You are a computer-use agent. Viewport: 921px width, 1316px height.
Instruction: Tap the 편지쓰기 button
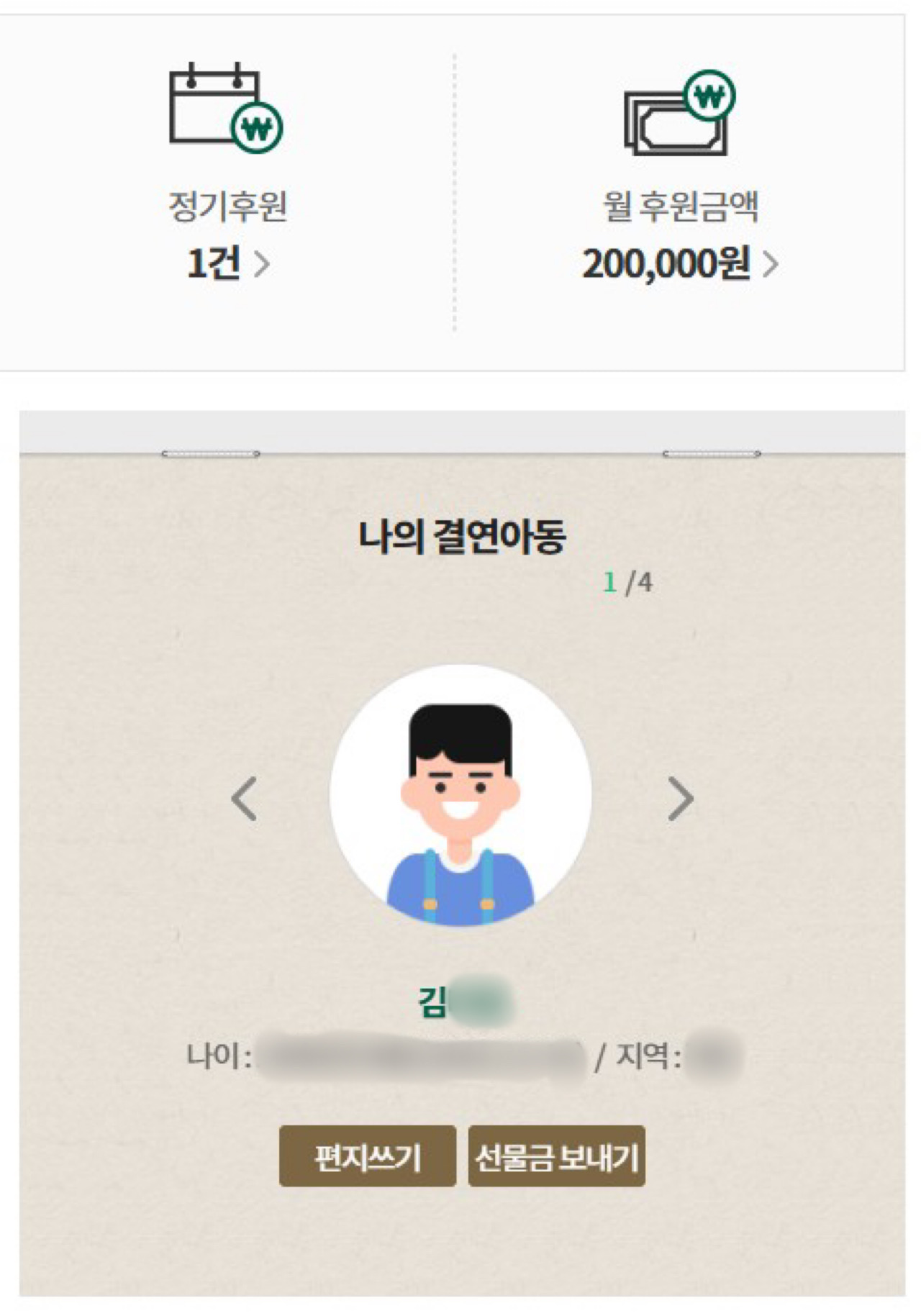pos(368,1156)
